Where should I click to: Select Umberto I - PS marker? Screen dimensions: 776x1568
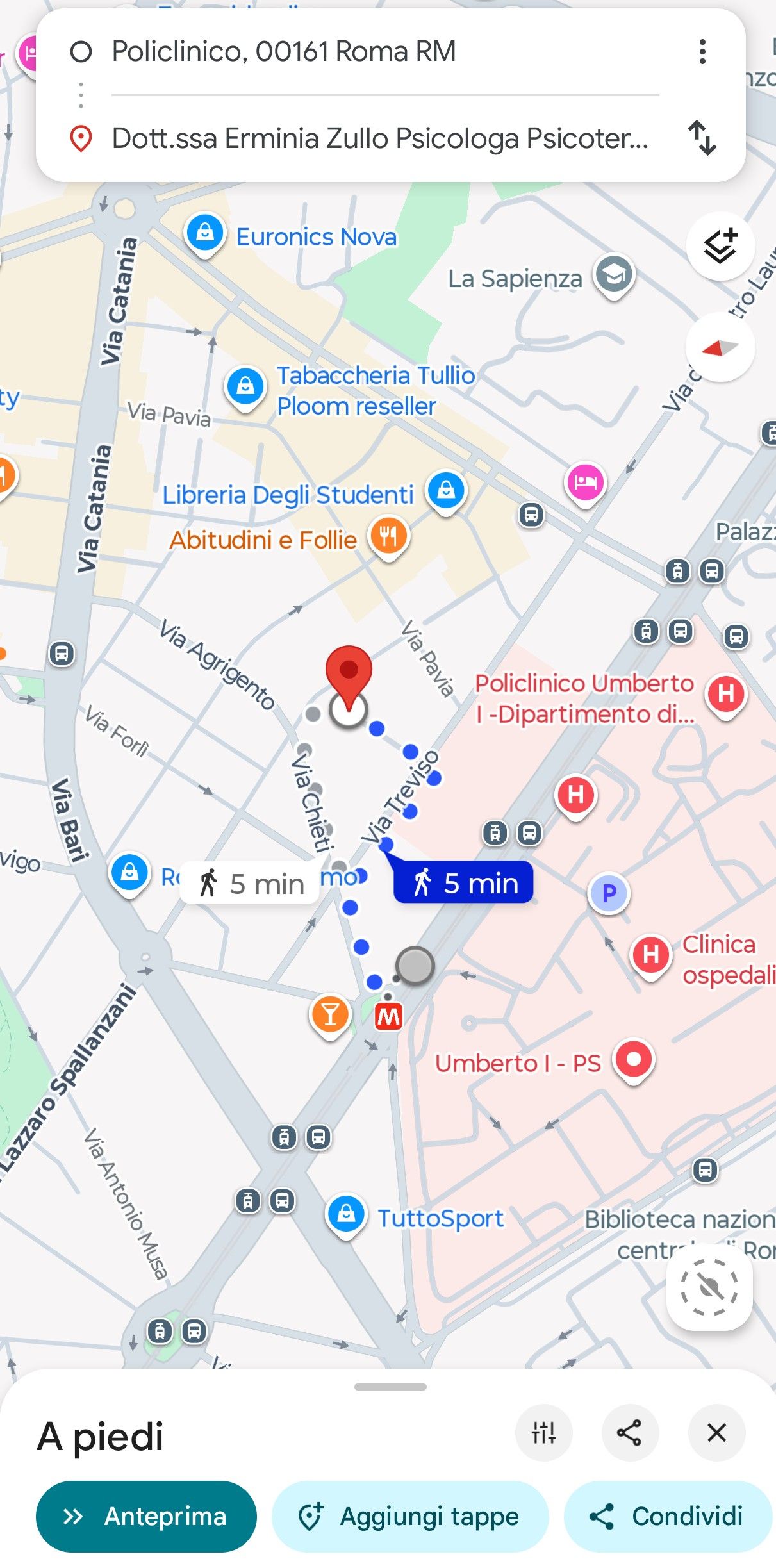pyautogui.click(x=633, y=1060)
